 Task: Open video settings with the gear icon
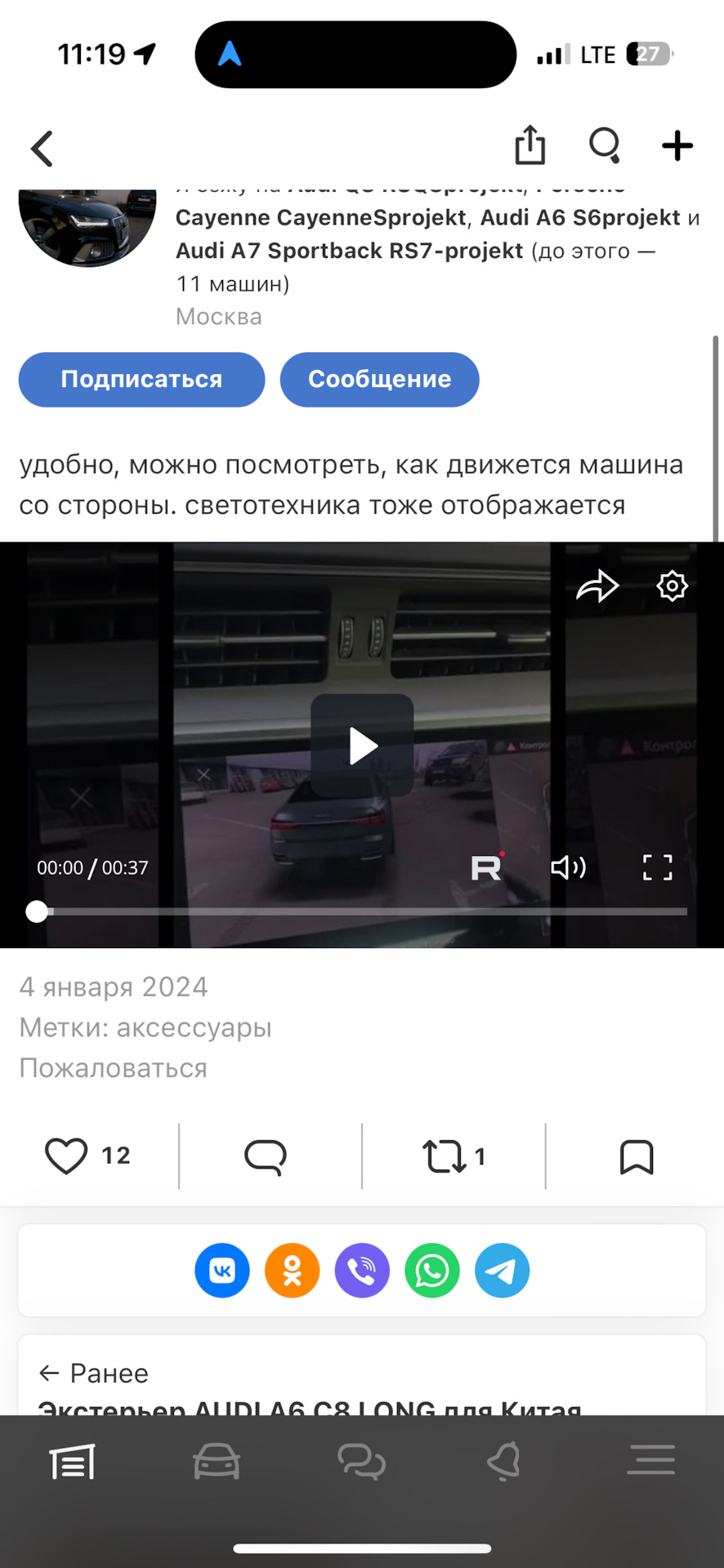coord(672,586)
